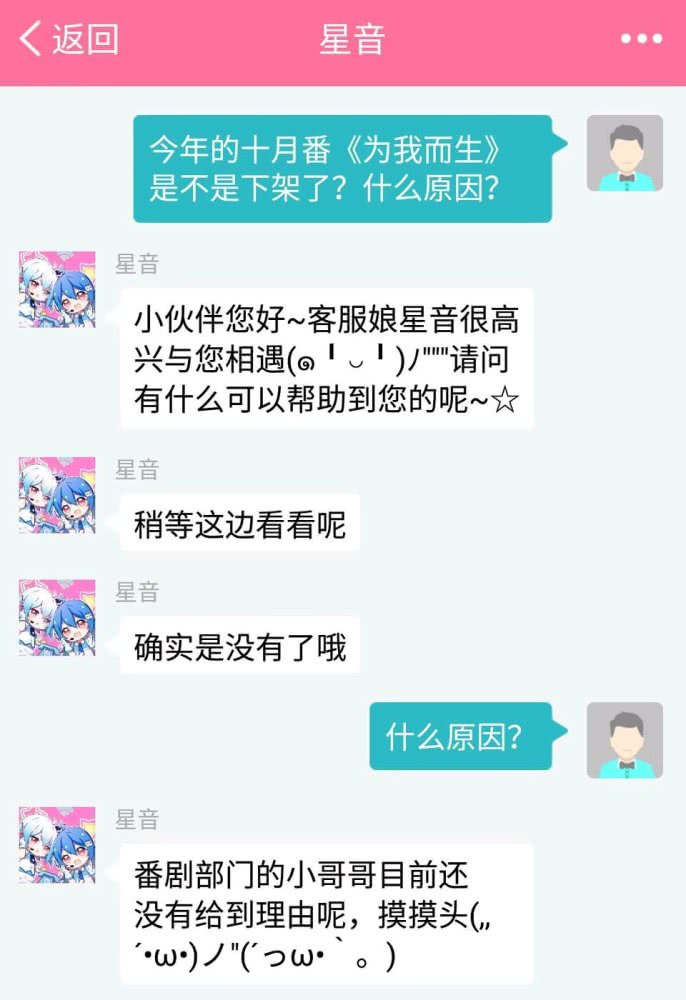Image resolution: width=686 pixels, height=1000 pixels.
Task: Tap your own avatar beside the 为我而生 question
Action: click(x=624, y=153)
